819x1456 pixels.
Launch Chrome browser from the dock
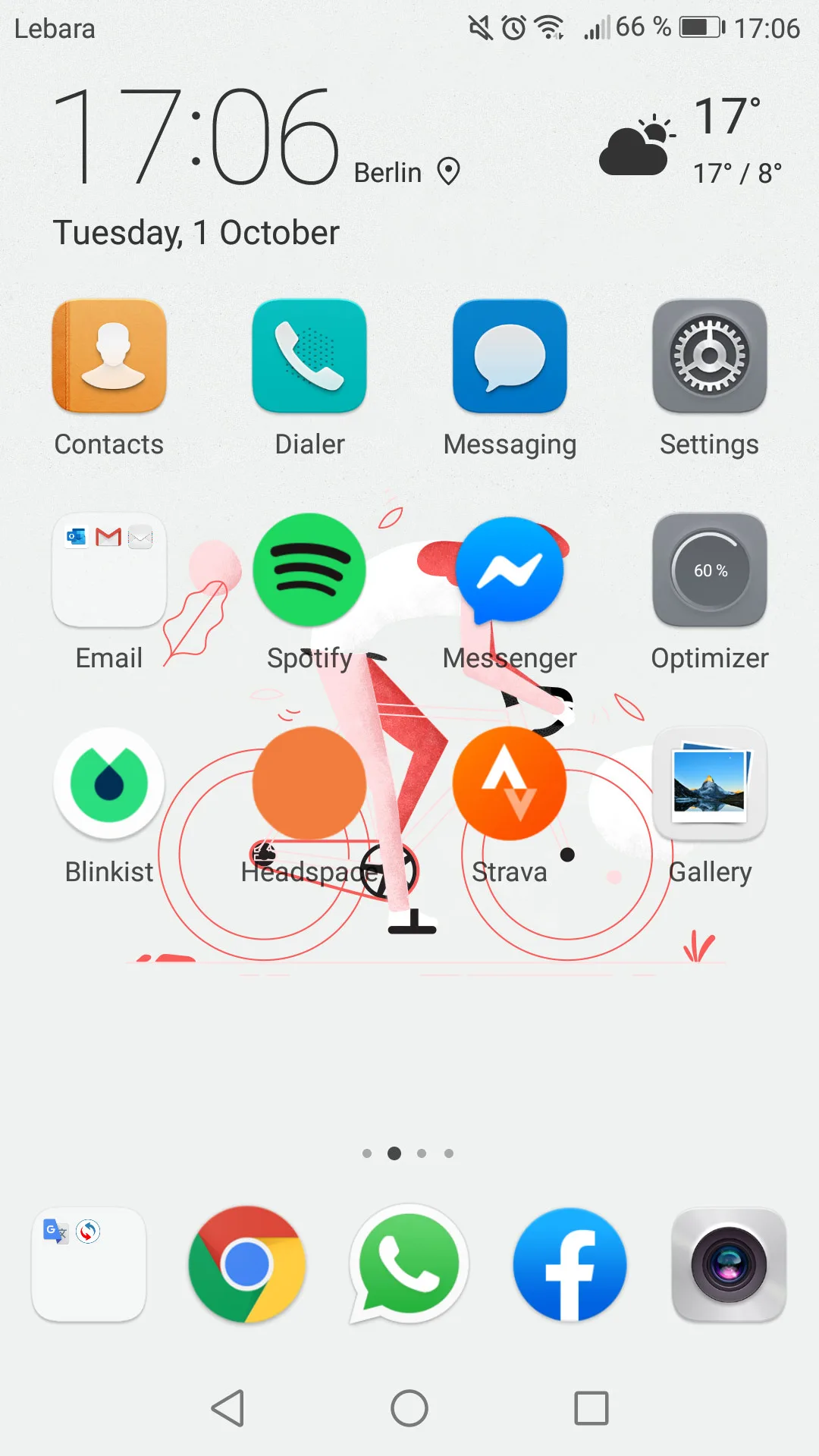pos(247,1265)
